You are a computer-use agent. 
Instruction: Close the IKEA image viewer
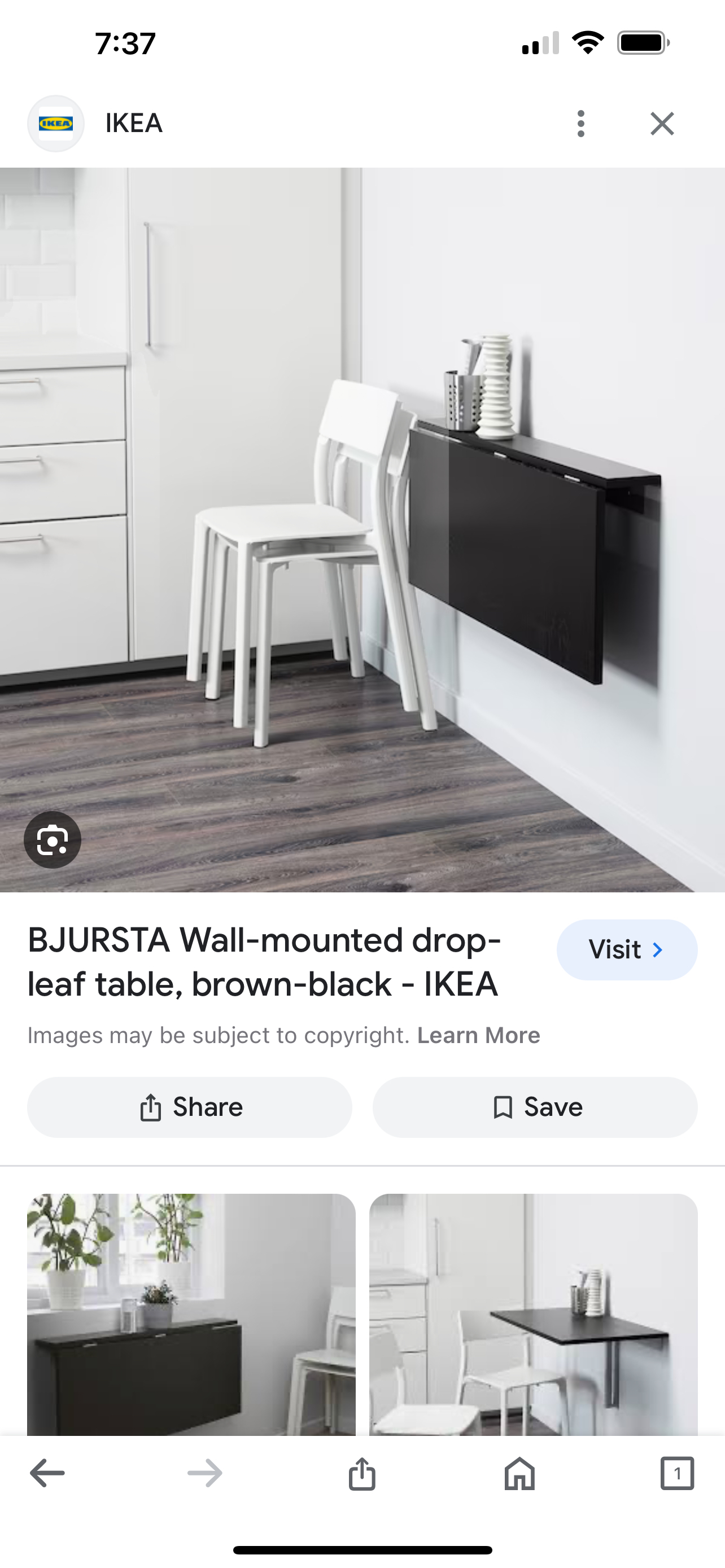662,124
